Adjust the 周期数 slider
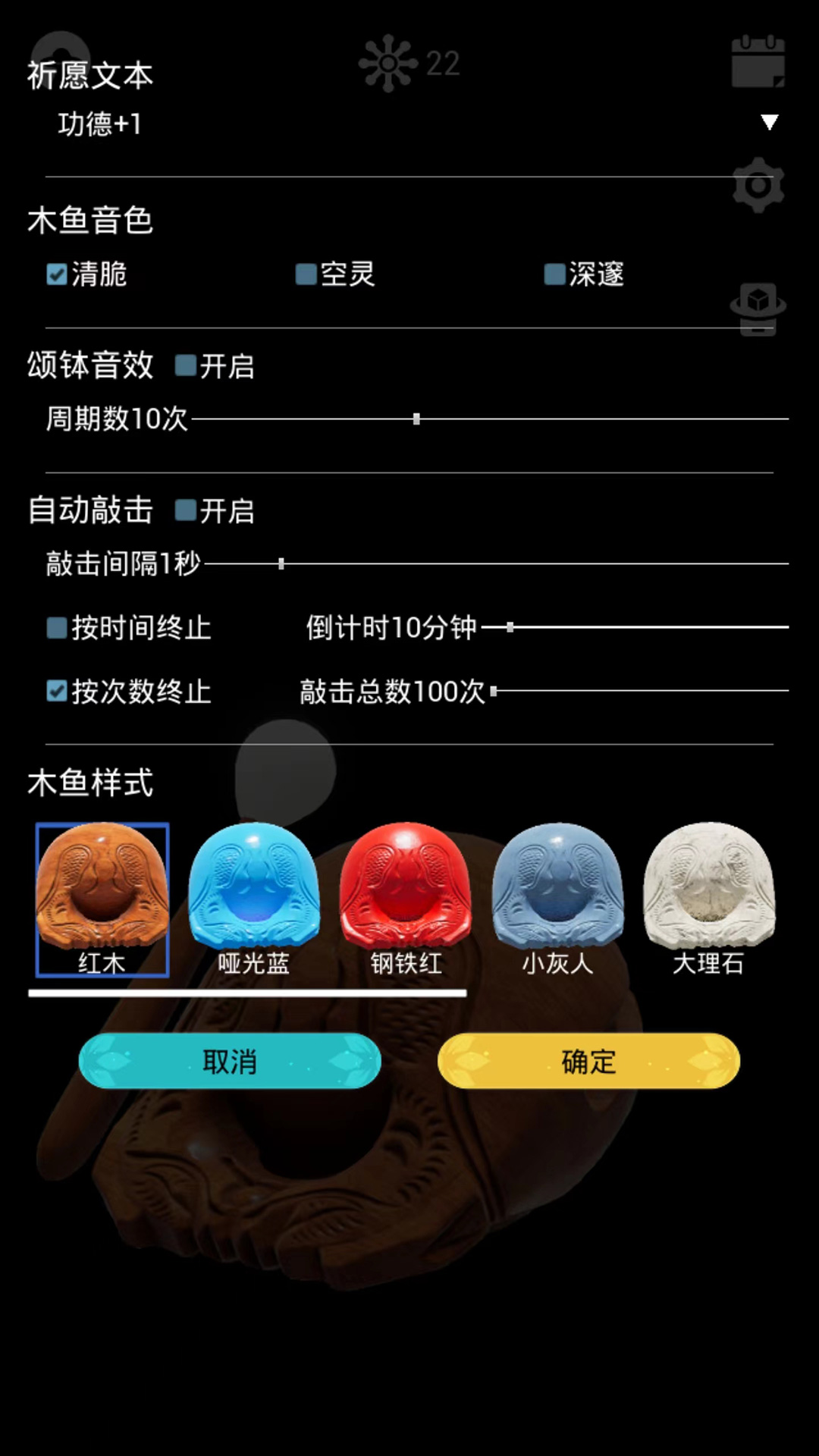The image size is (819, 1456). [x=416, y=419]
